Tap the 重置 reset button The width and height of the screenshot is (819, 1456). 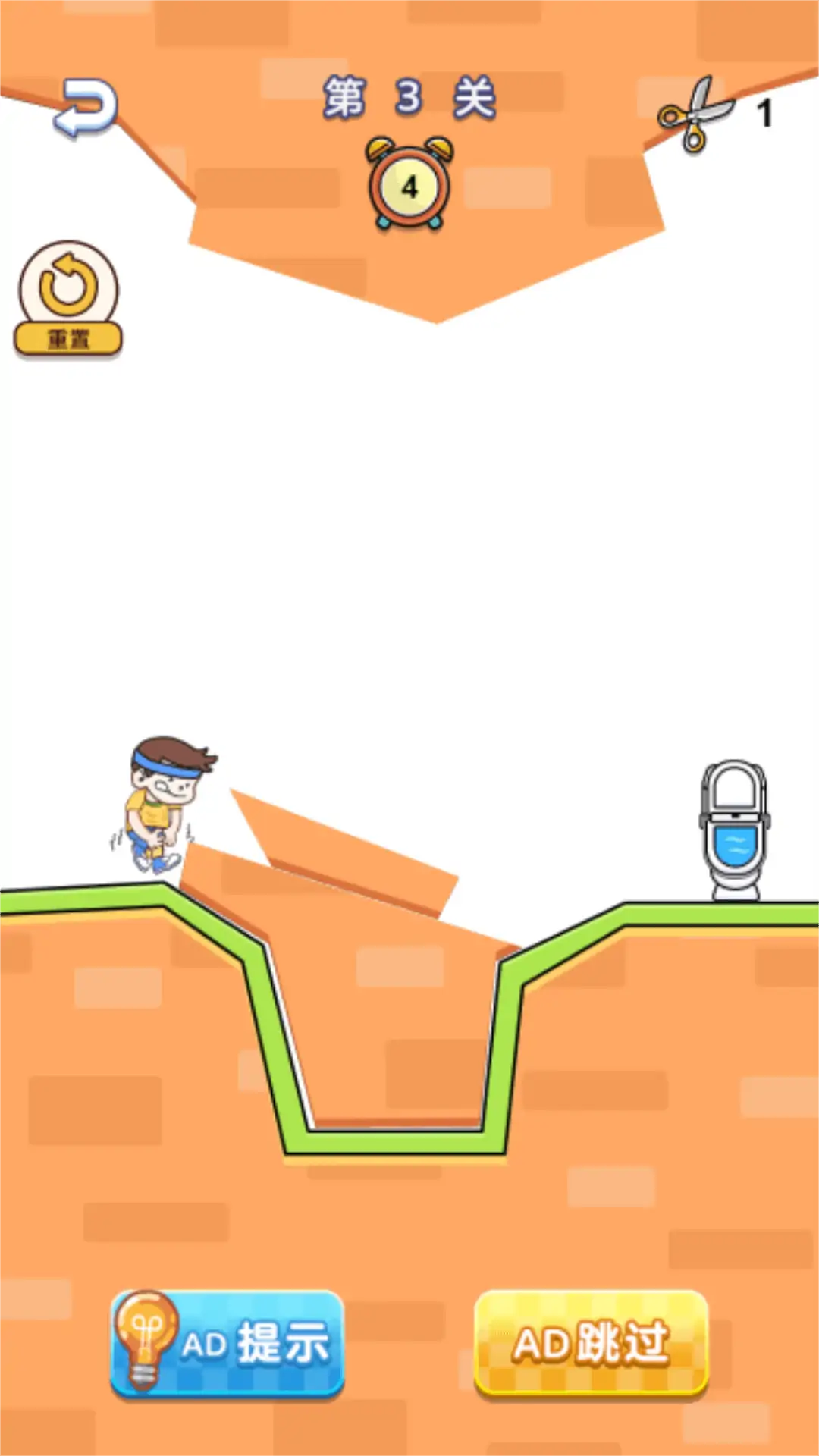pos(68,300)
